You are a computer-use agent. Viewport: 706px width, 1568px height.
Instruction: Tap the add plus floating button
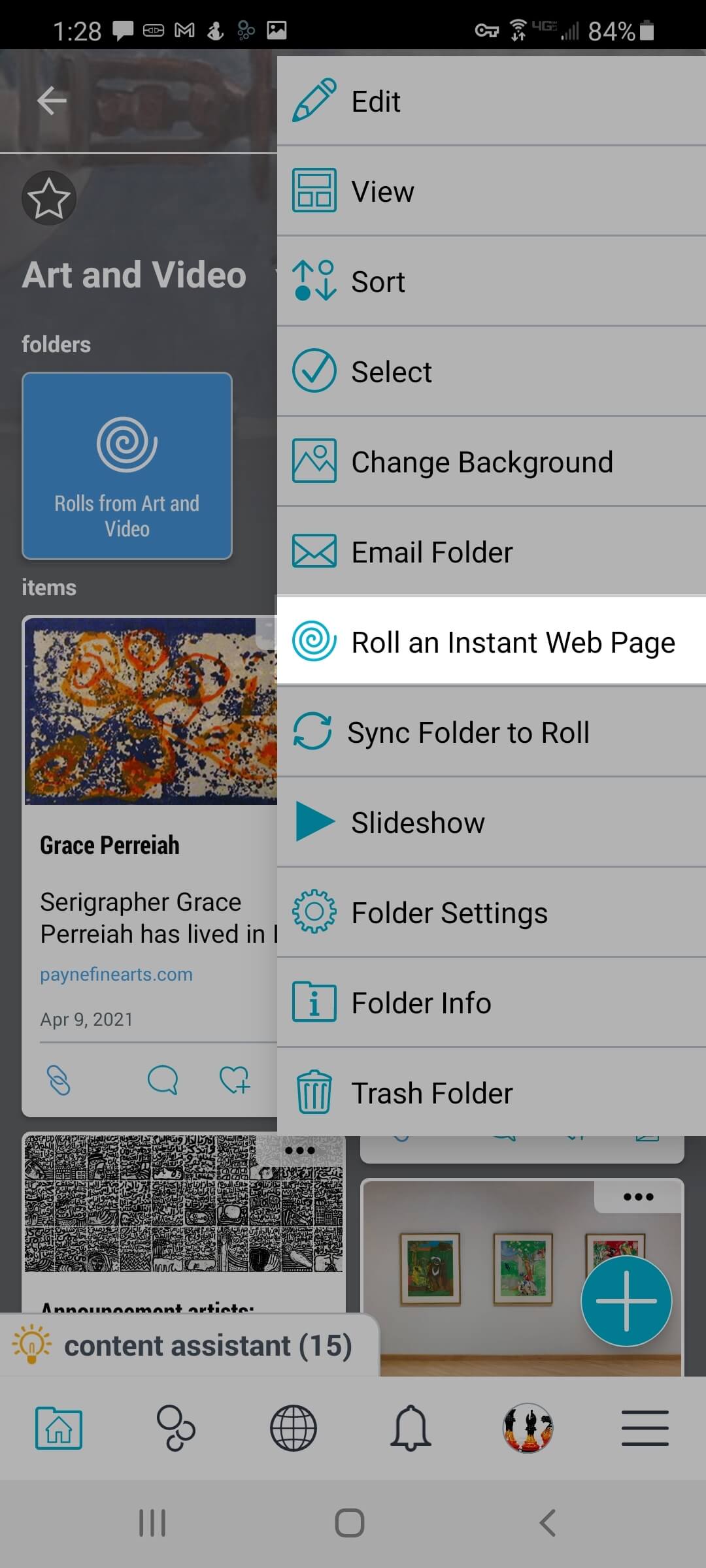[626, 1301]
